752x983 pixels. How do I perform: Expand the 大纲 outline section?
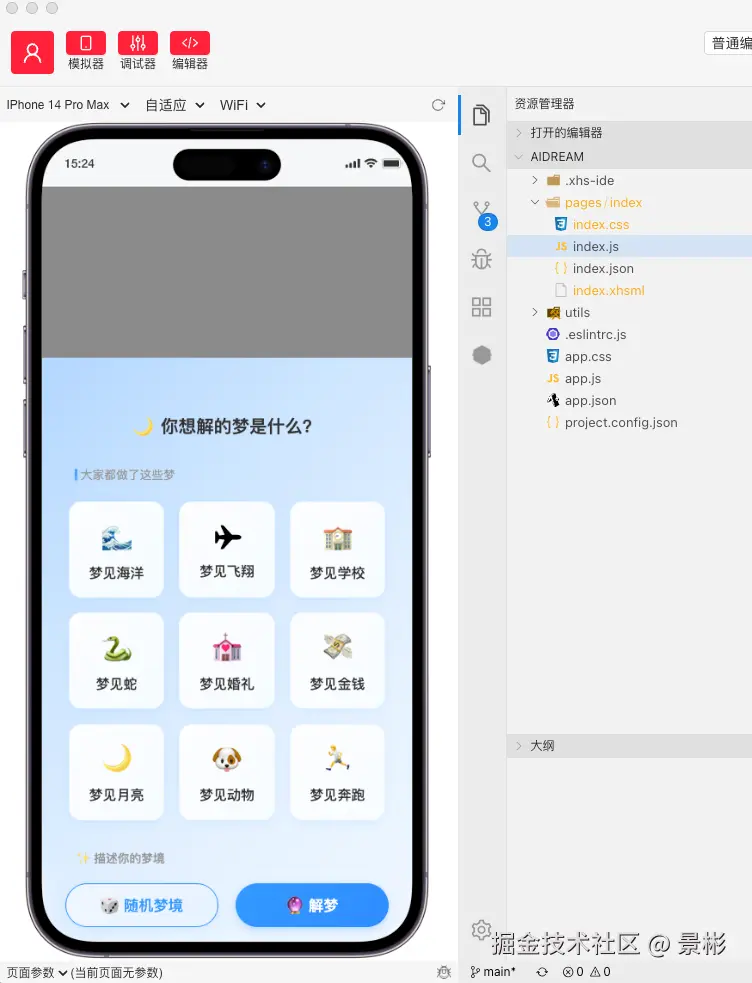coord(542,746)
